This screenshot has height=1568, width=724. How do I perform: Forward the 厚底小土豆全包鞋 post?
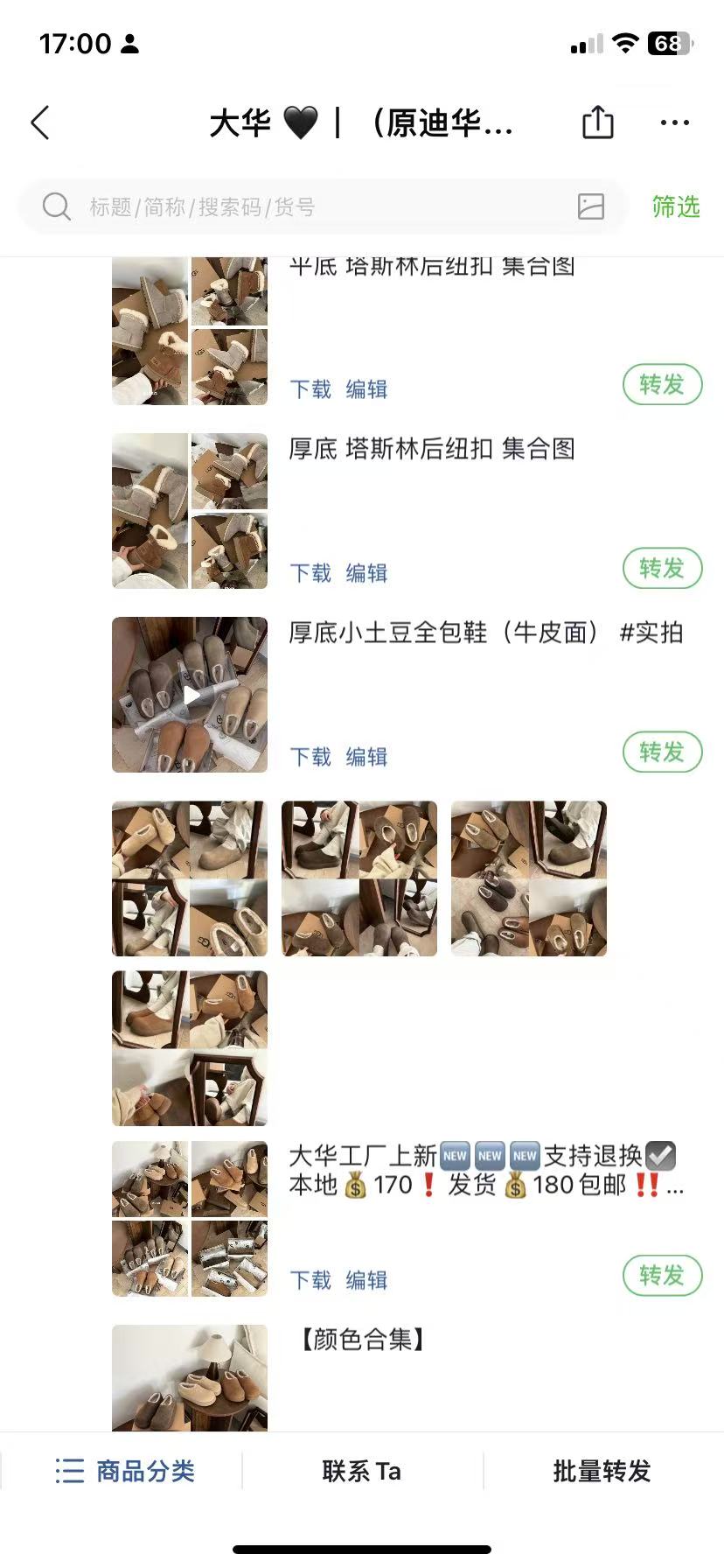tap(662, 752)
